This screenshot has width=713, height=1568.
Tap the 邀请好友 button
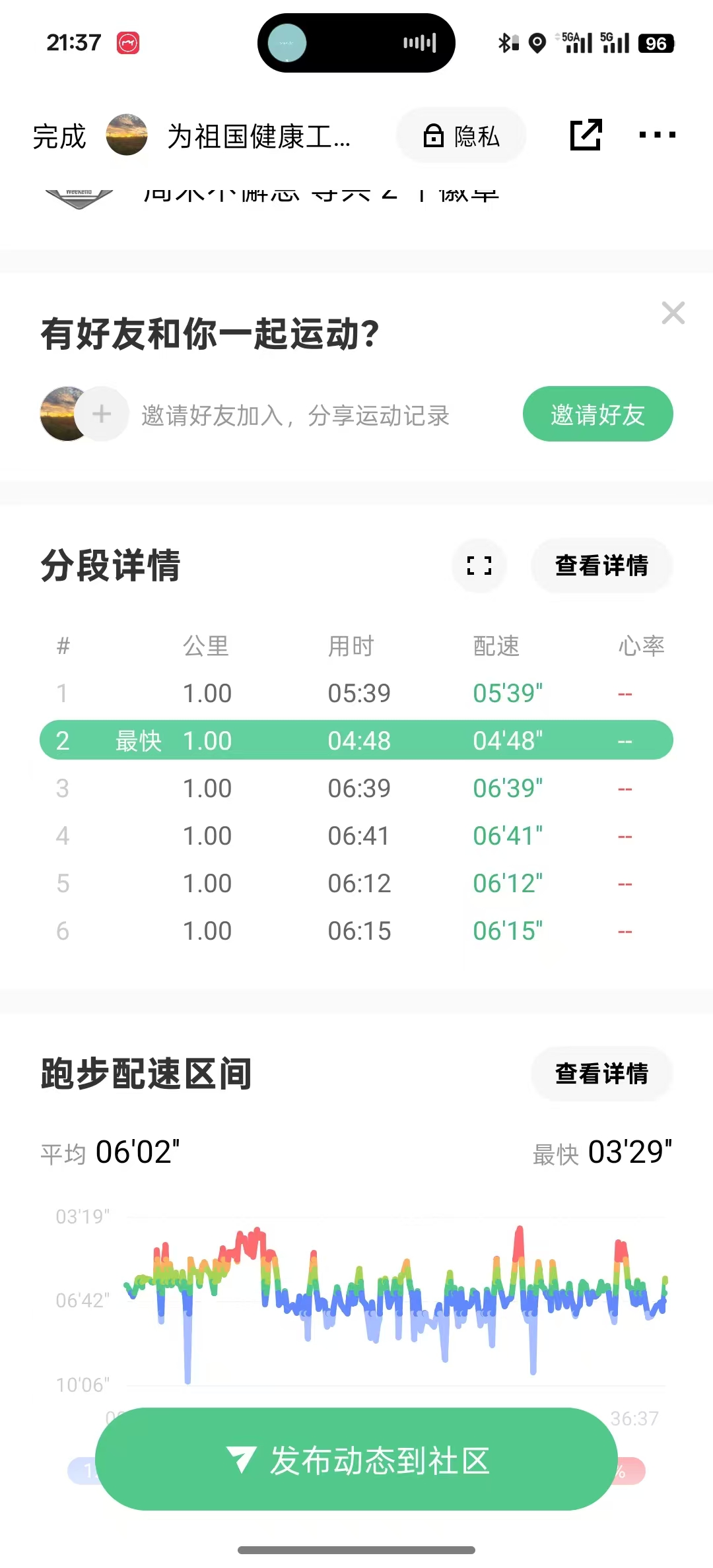point(597,414)
